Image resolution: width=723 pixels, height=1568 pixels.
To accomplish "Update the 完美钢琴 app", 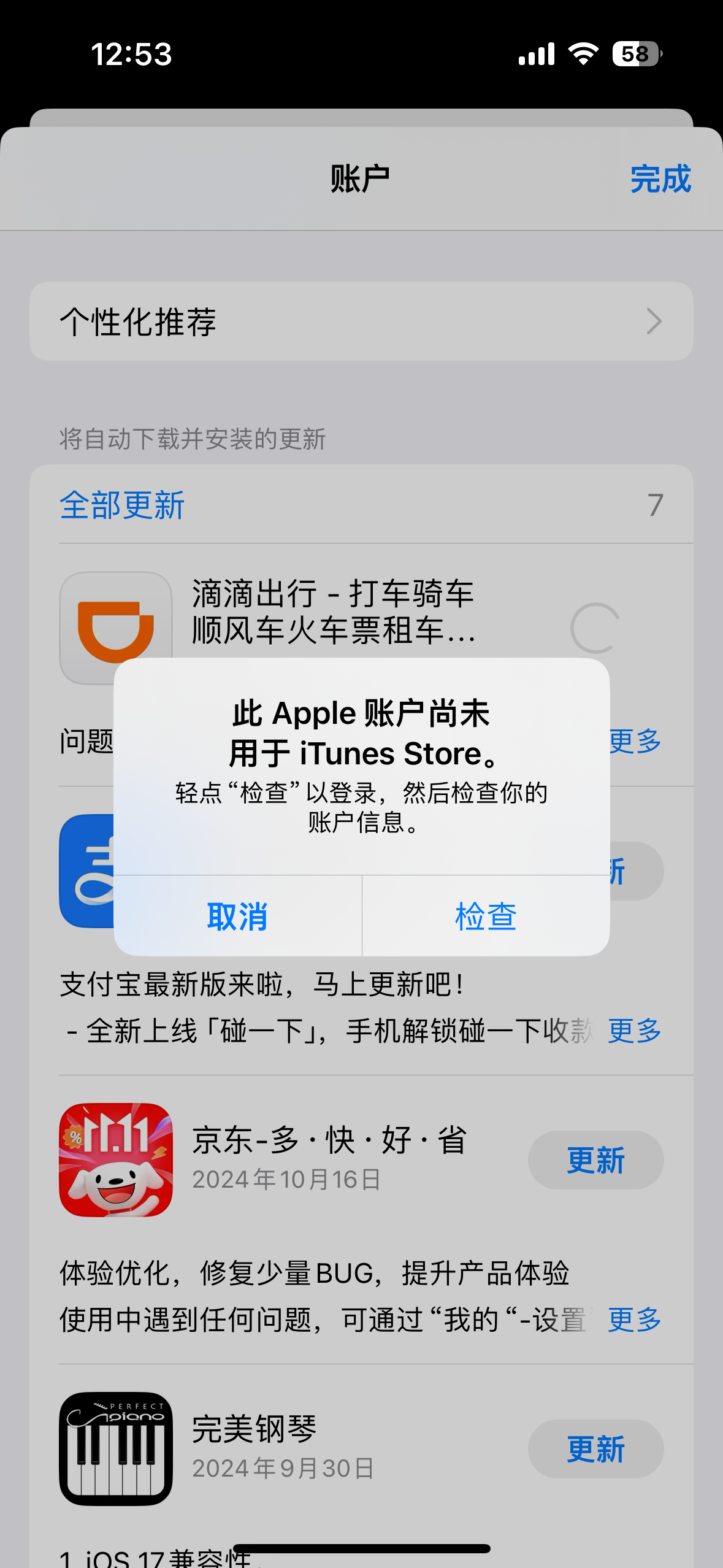I will pyautogui.click(x=595, y=1449).
